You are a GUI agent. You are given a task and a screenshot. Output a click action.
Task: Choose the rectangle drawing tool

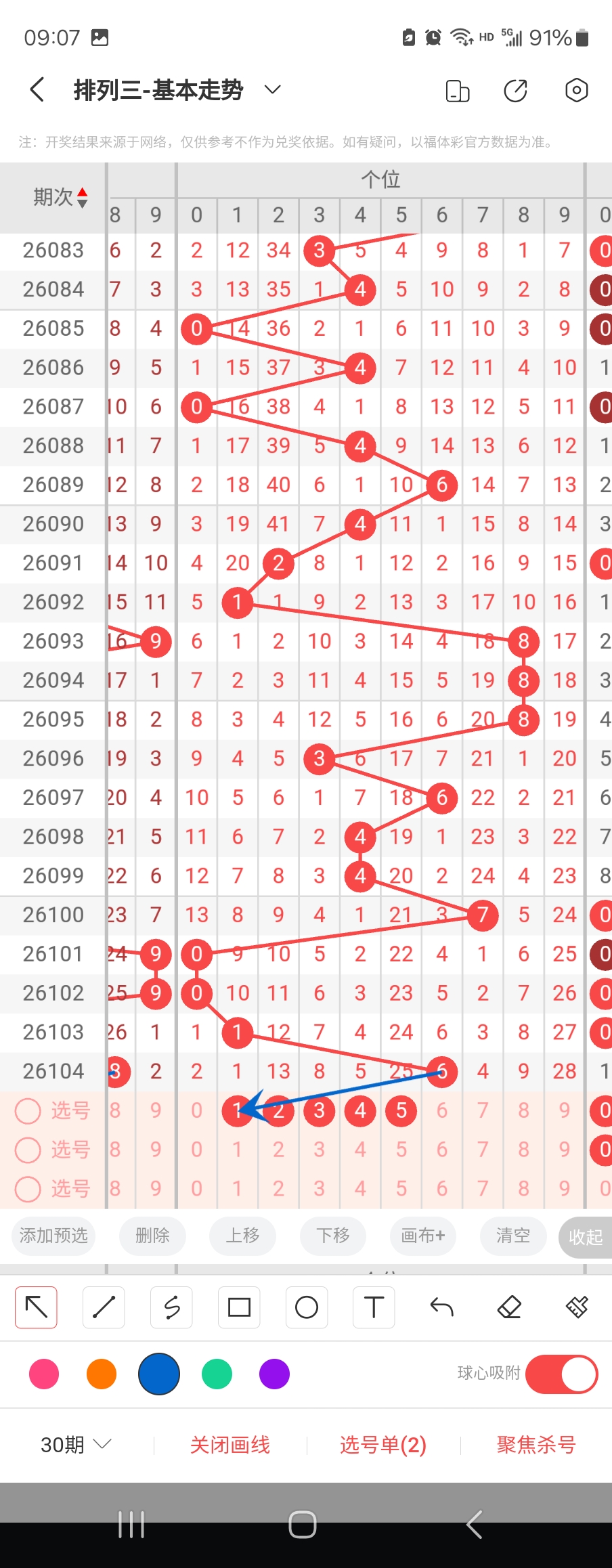point(239,1307)
